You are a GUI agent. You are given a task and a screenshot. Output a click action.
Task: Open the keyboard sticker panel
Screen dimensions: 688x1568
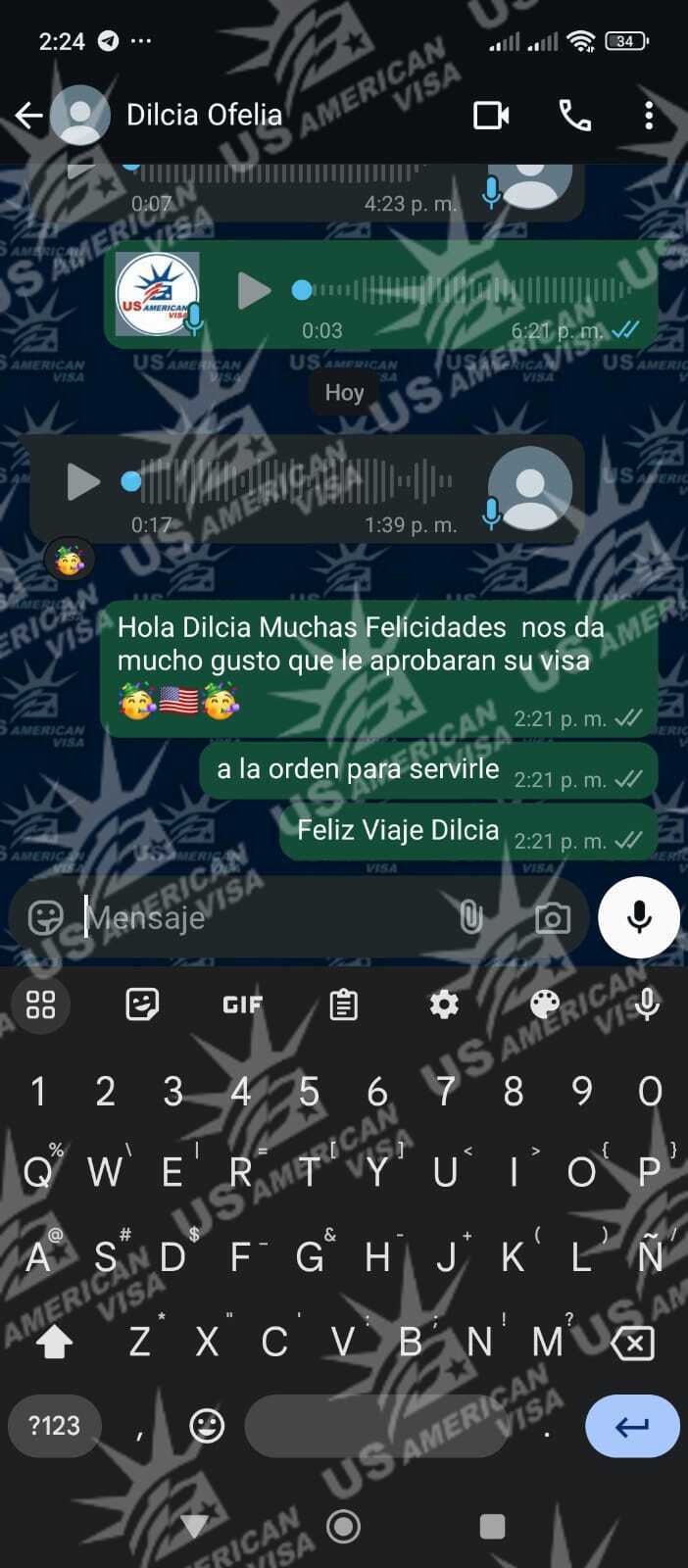pos(142,1004)
